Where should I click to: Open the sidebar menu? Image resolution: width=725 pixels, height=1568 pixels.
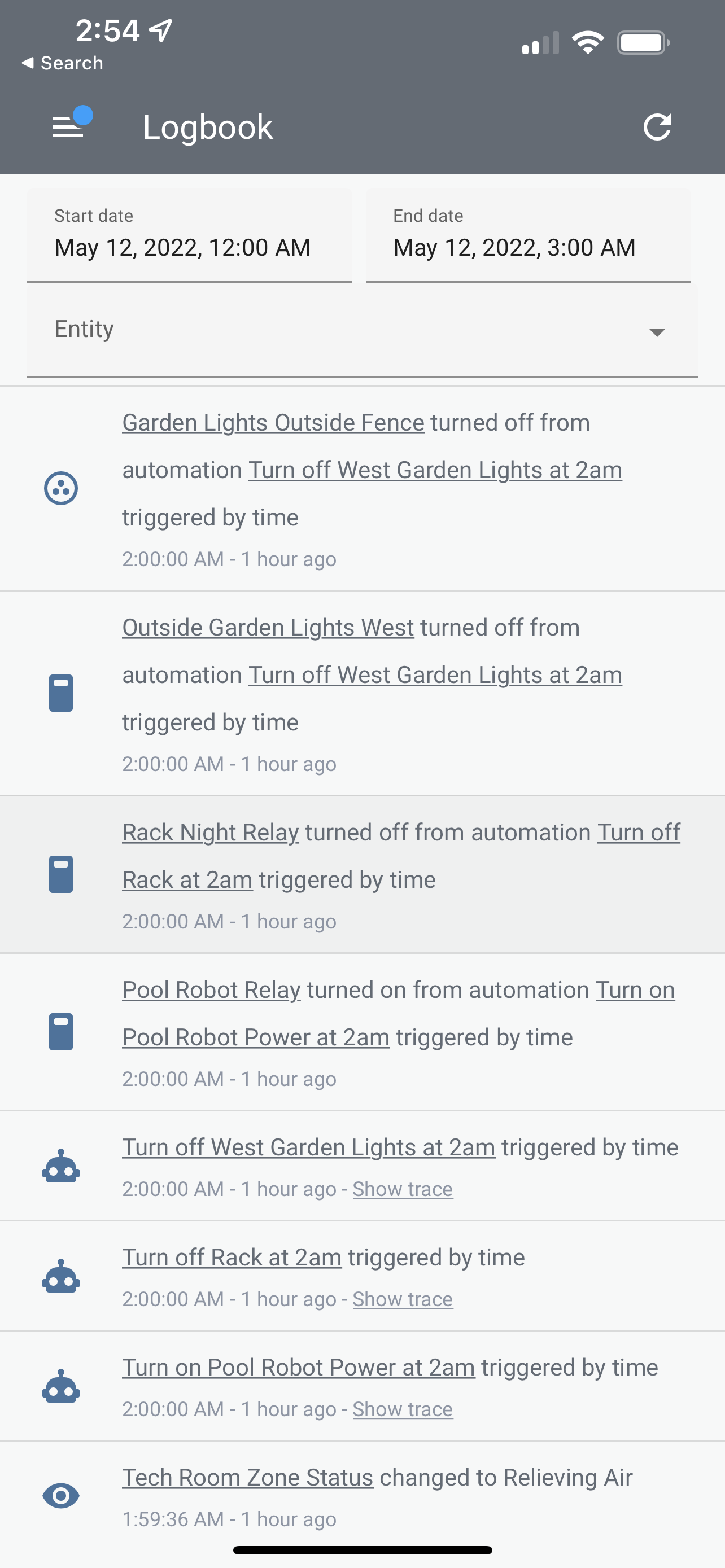[68, 126]
